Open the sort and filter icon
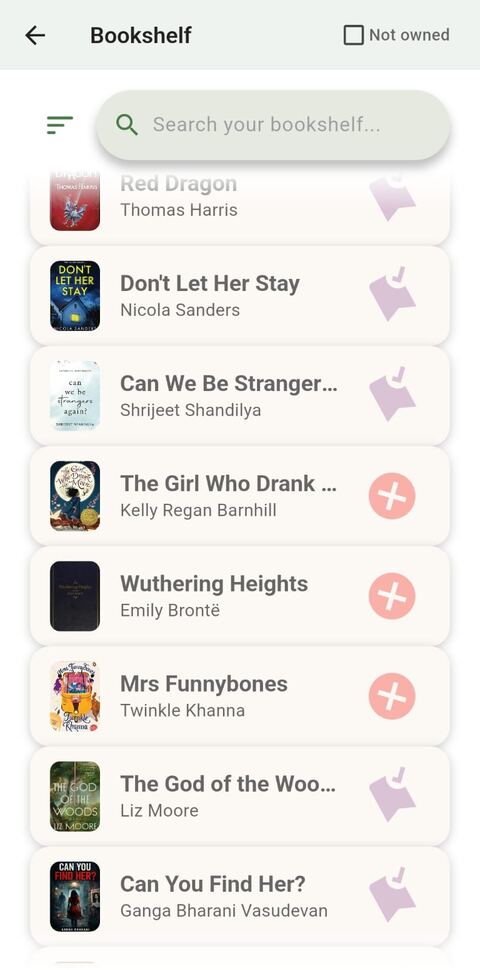 (60, 125)
